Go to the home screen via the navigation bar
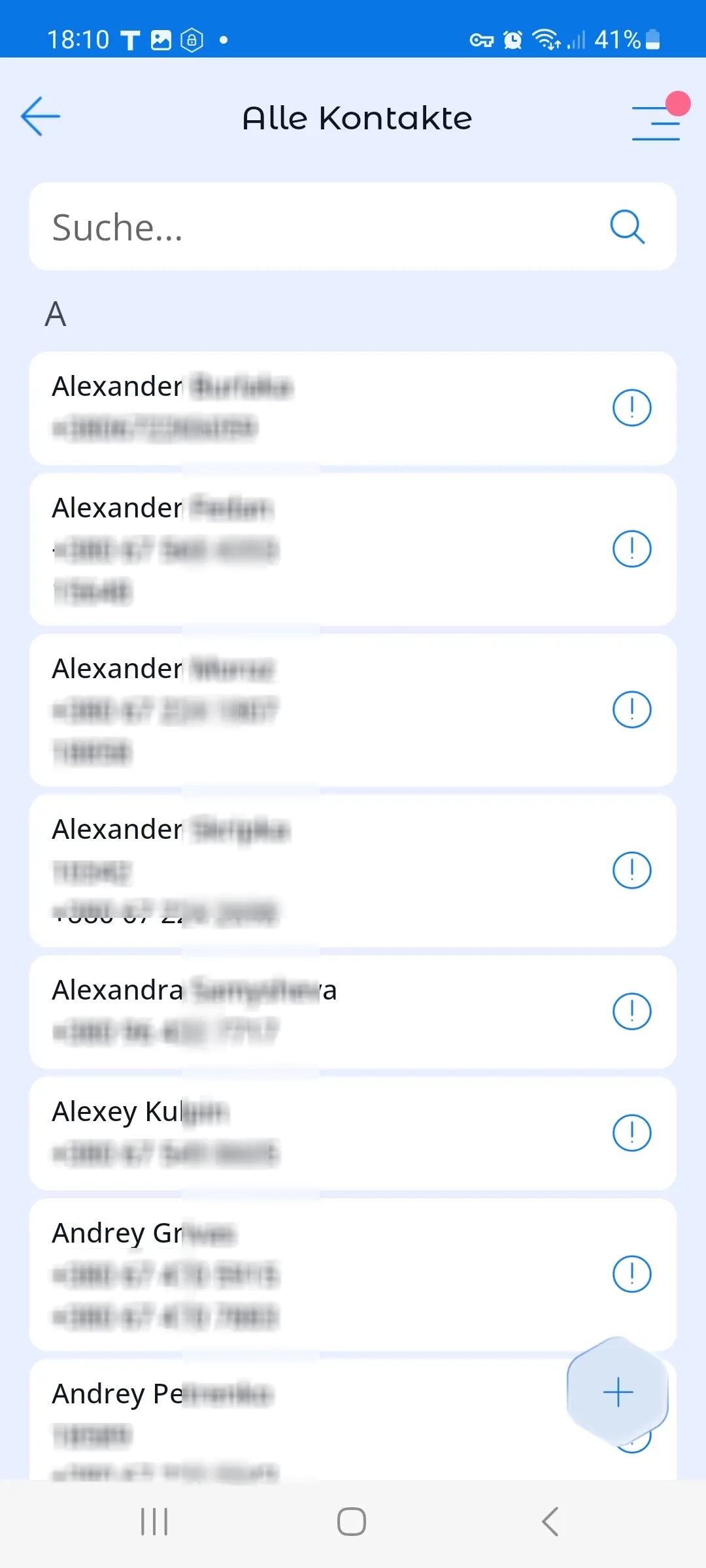The height and width of the screenshot is (1568, 706). click(352, 1522)
